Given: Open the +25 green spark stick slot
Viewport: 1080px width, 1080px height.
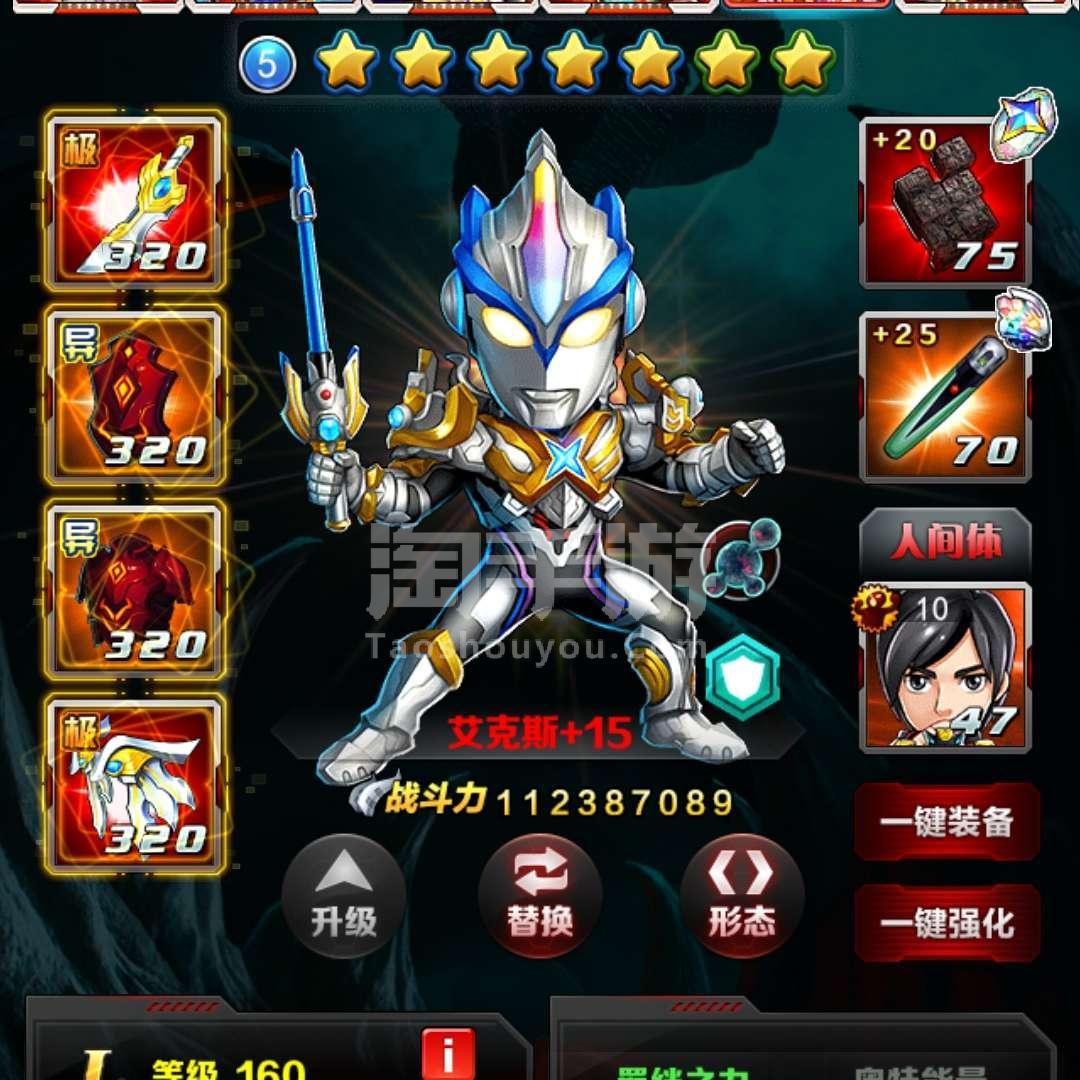Looking at the screenshot, I should [x=945, y=398].
